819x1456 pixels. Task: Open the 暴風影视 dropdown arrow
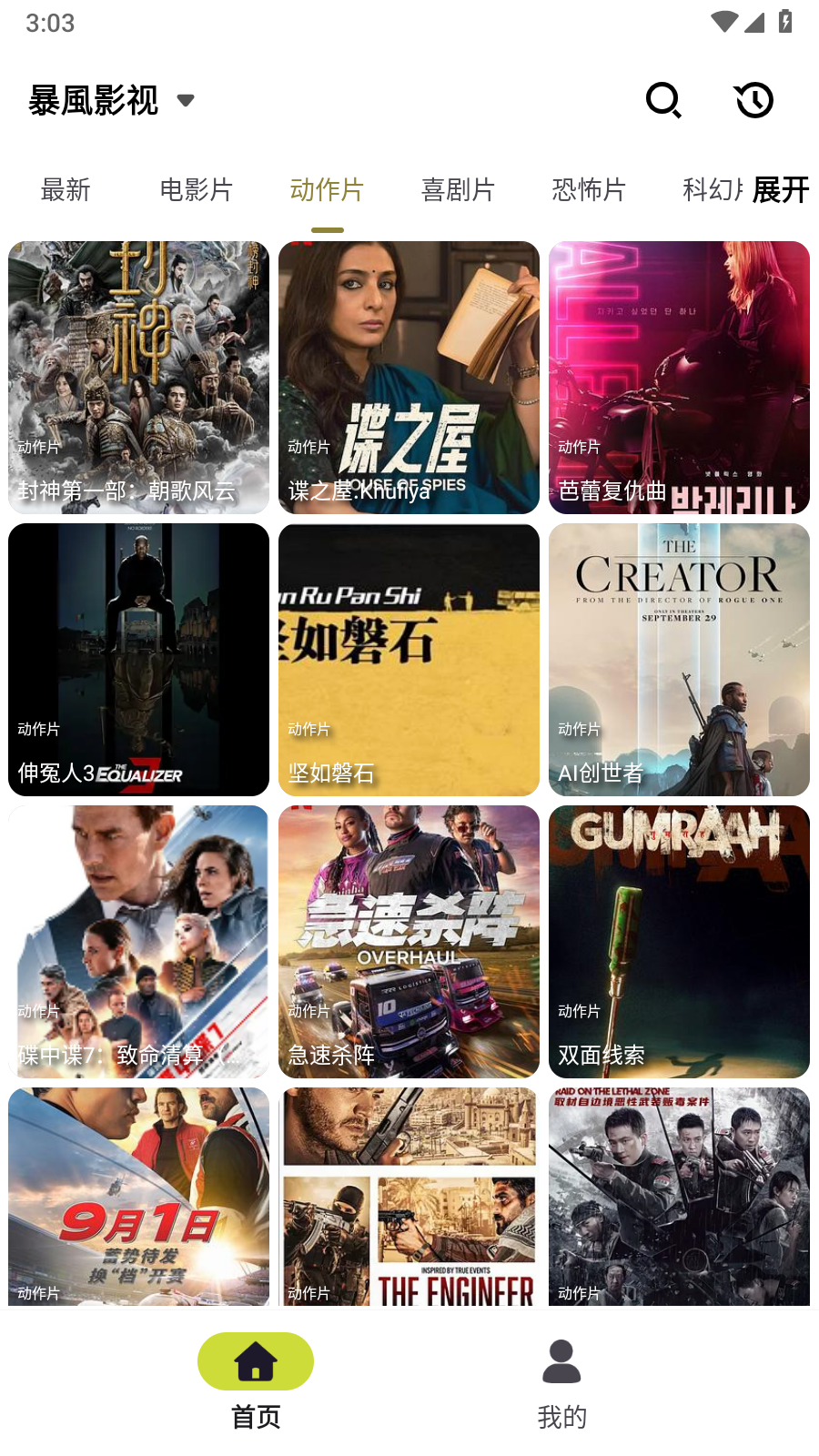(x=186, y=101)
